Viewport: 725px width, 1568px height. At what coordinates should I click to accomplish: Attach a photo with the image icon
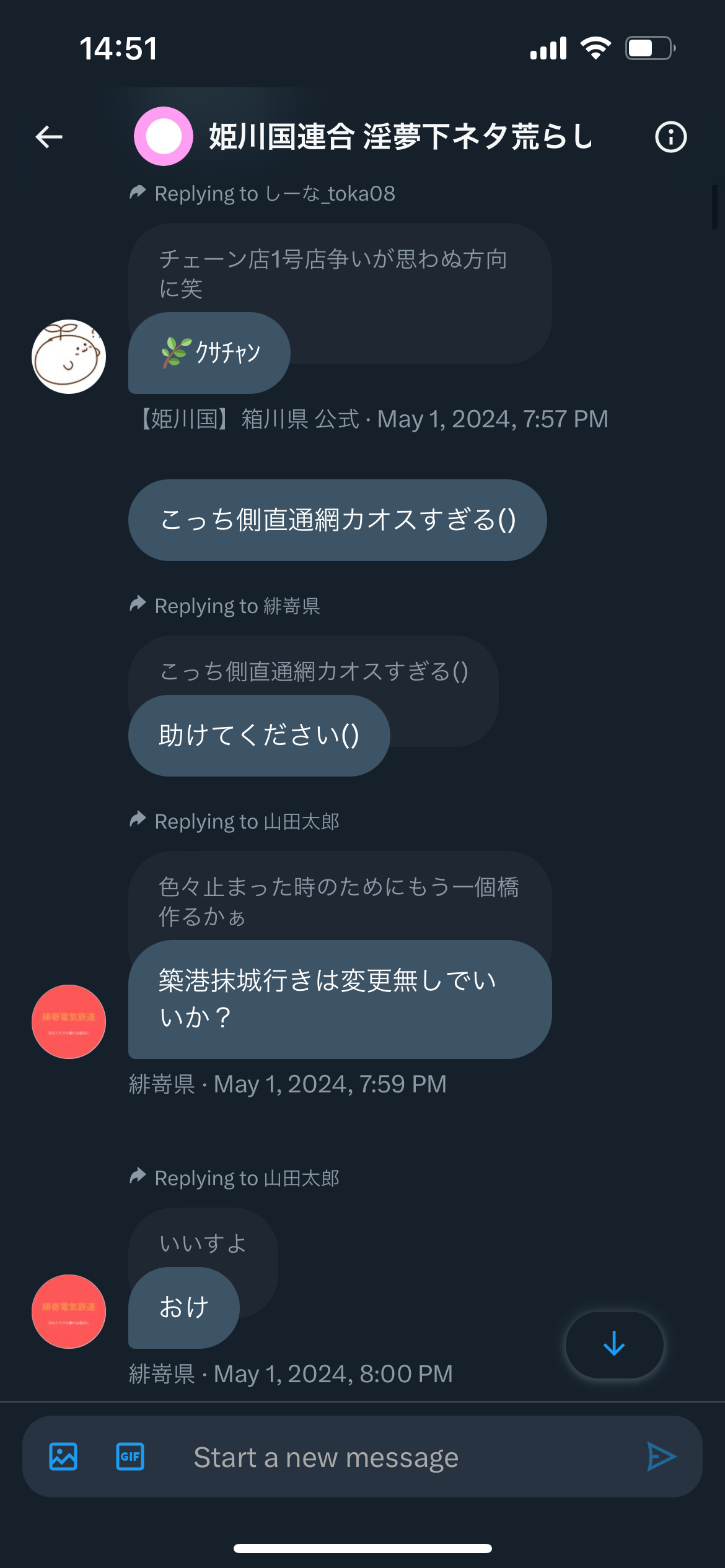coord(63,1457)
